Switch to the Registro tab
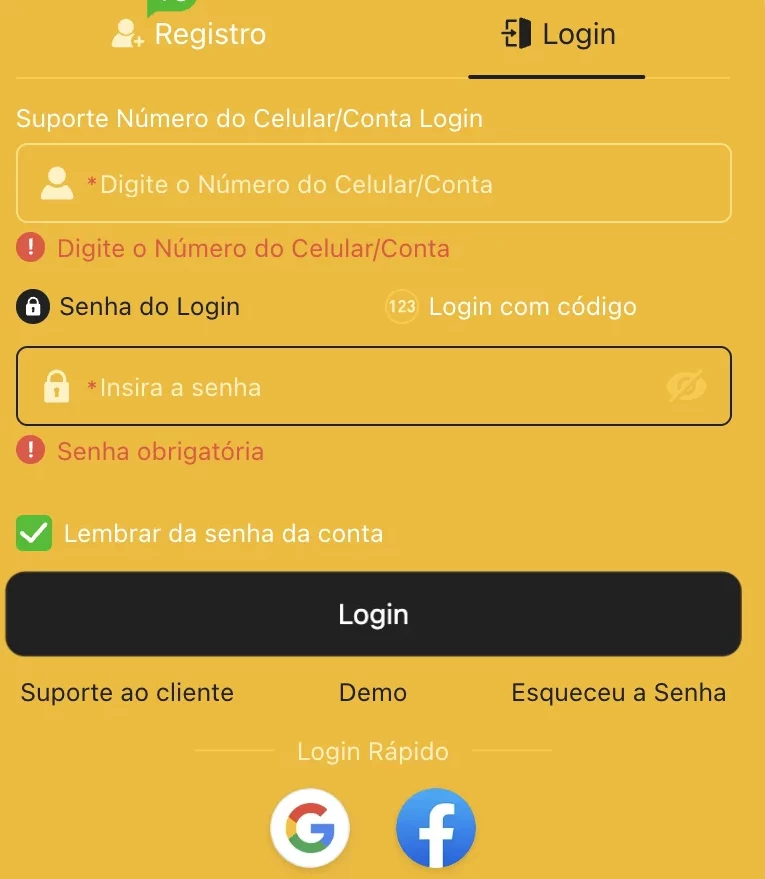 point(189,35)
